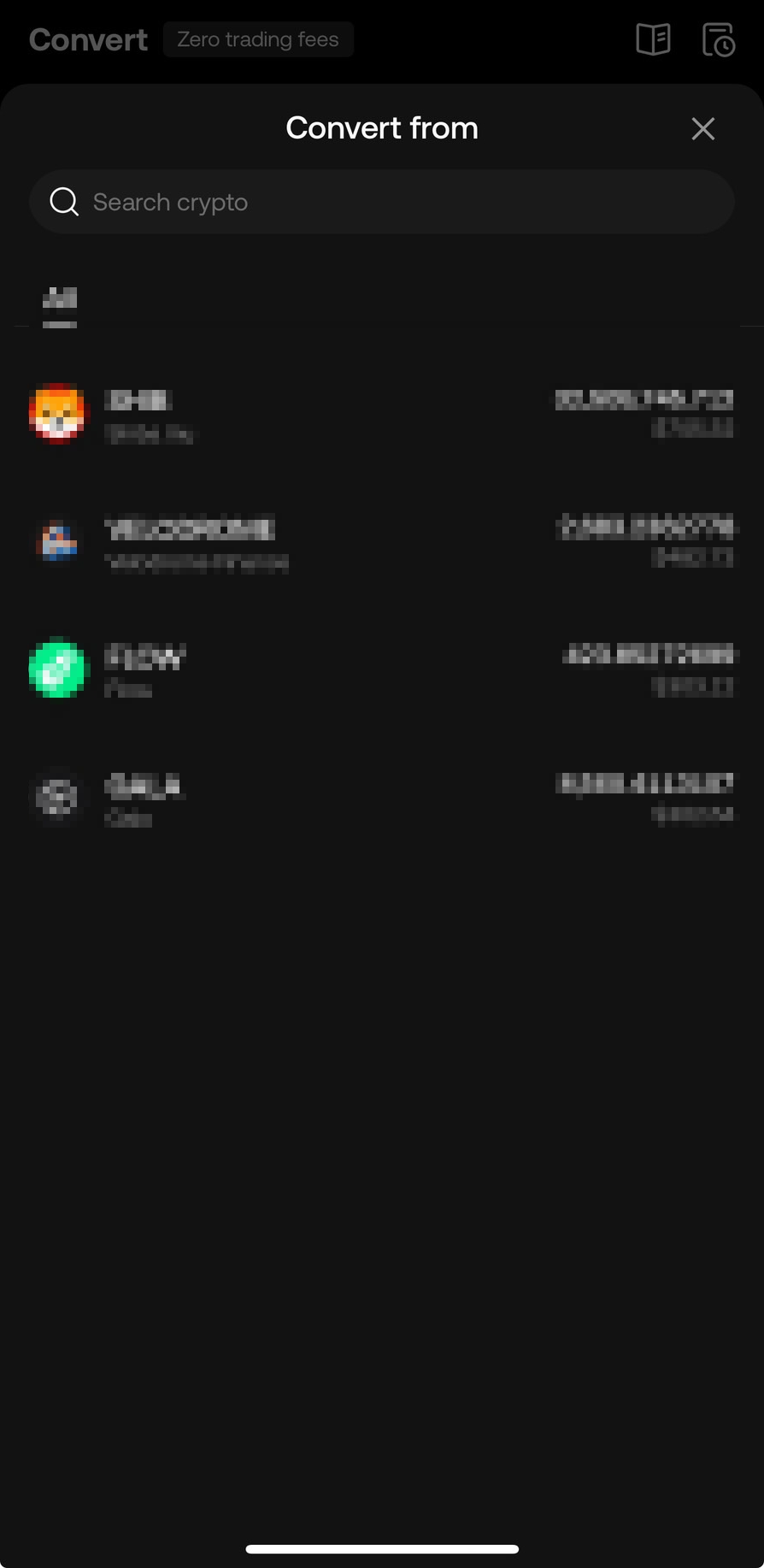Select the Velodrome coin row
764x1568 pixels.
click(381, 543)
